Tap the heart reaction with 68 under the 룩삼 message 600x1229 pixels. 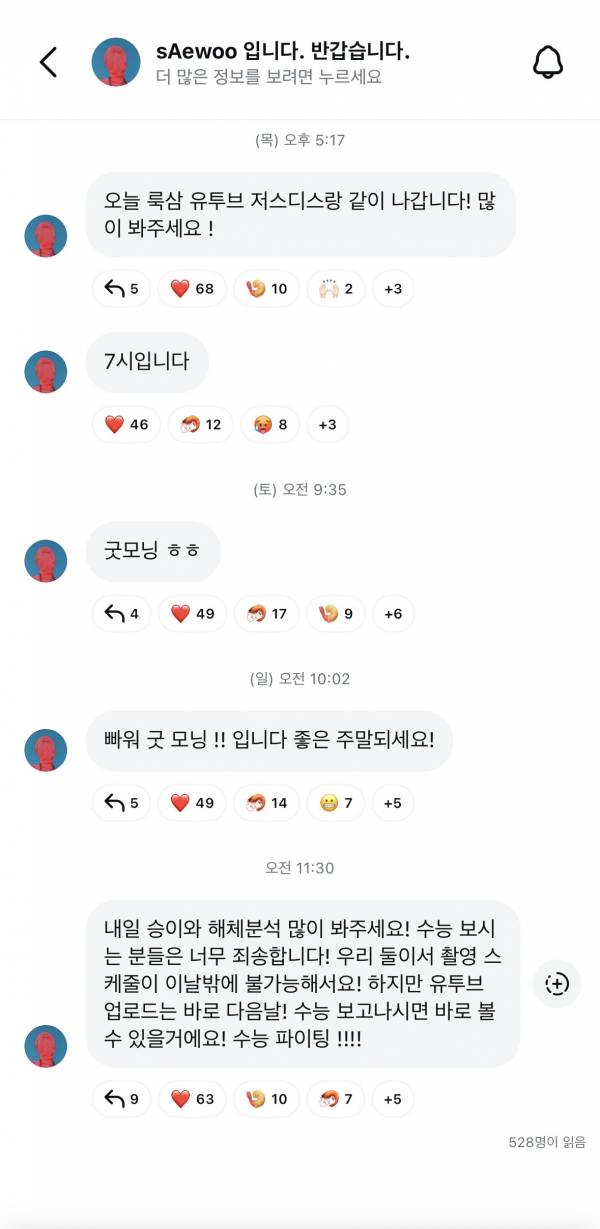tap(193, 289)
